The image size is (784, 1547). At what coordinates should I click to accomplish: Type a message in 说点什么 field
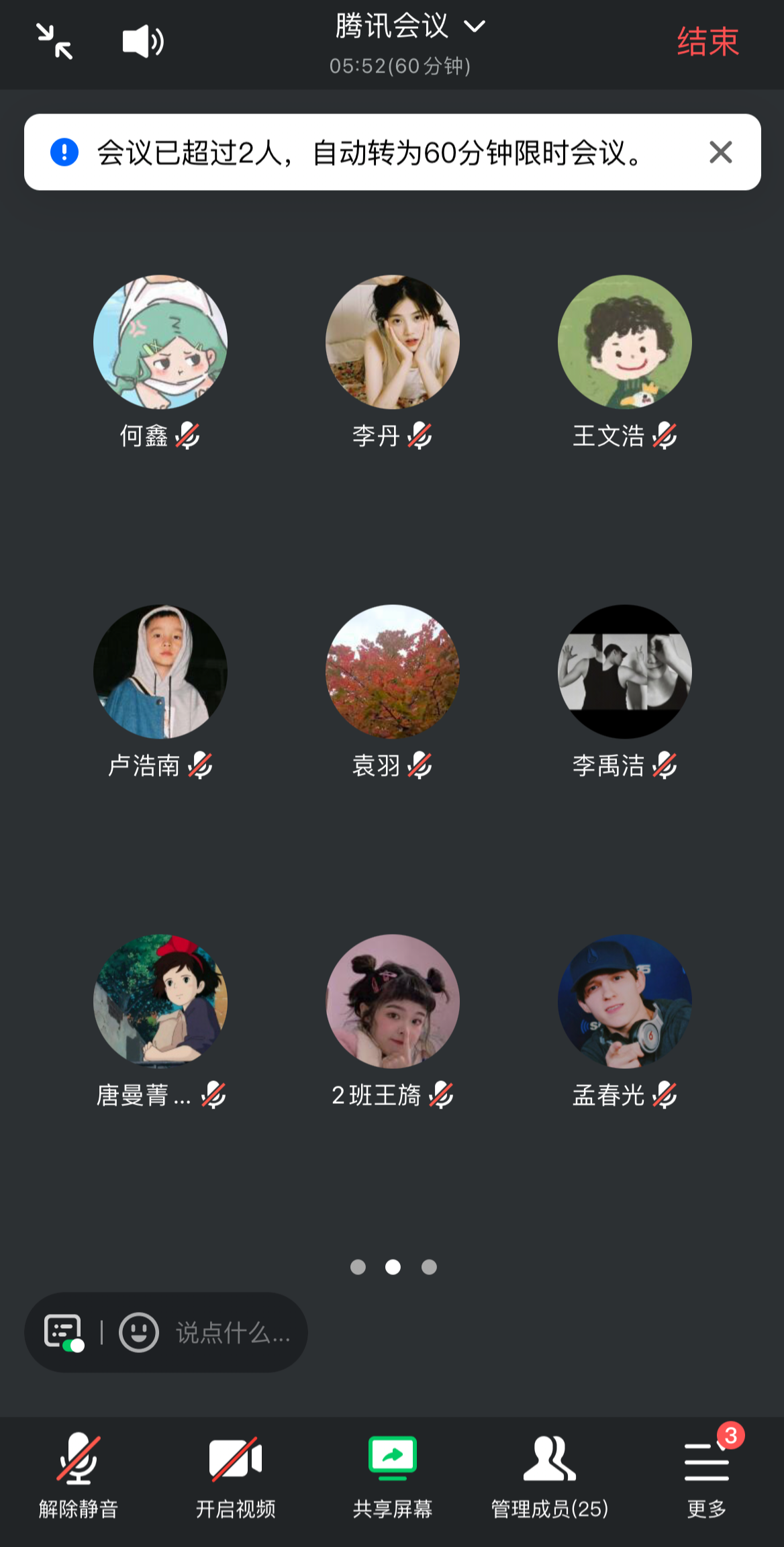point(232,1333)
